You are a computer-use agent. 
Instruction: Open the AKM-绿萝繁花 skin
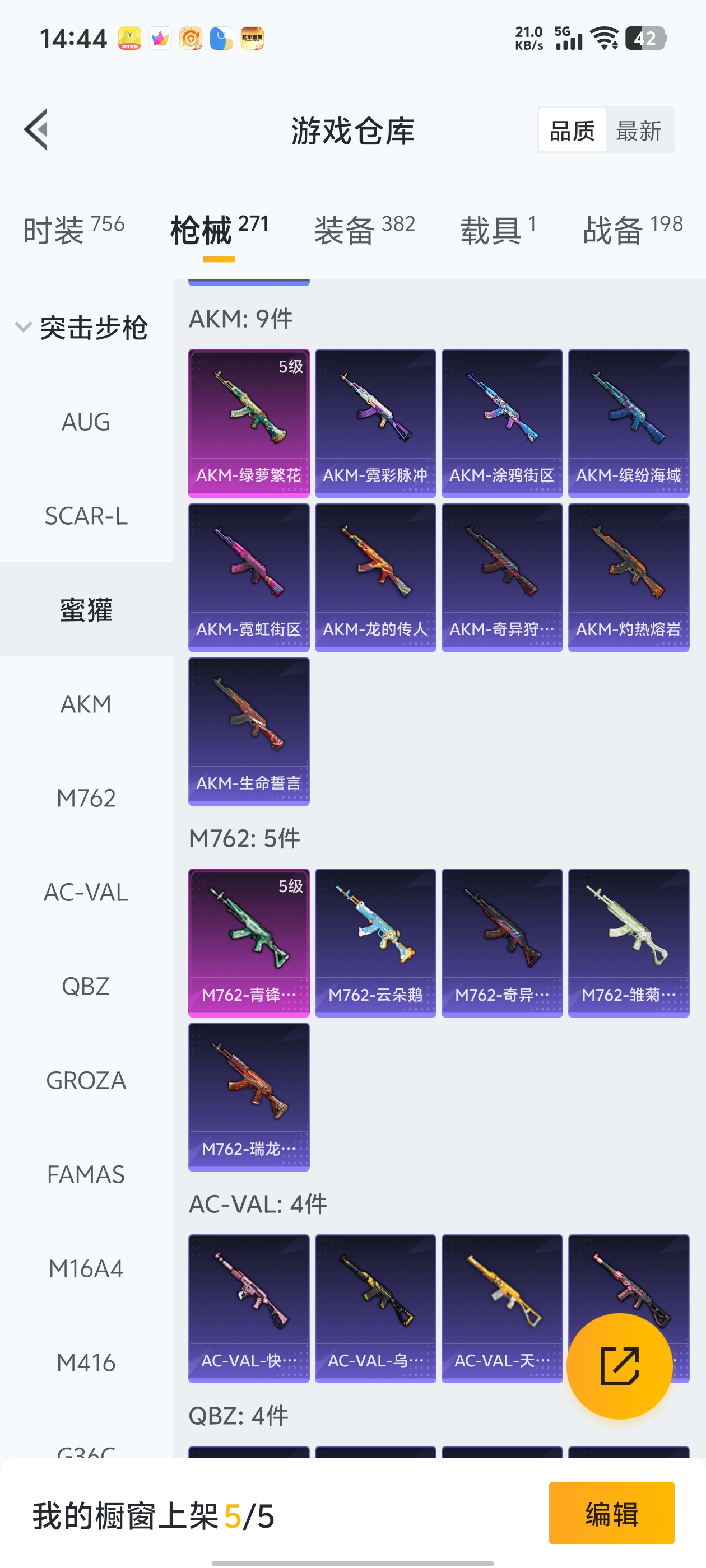coord(249,422)
